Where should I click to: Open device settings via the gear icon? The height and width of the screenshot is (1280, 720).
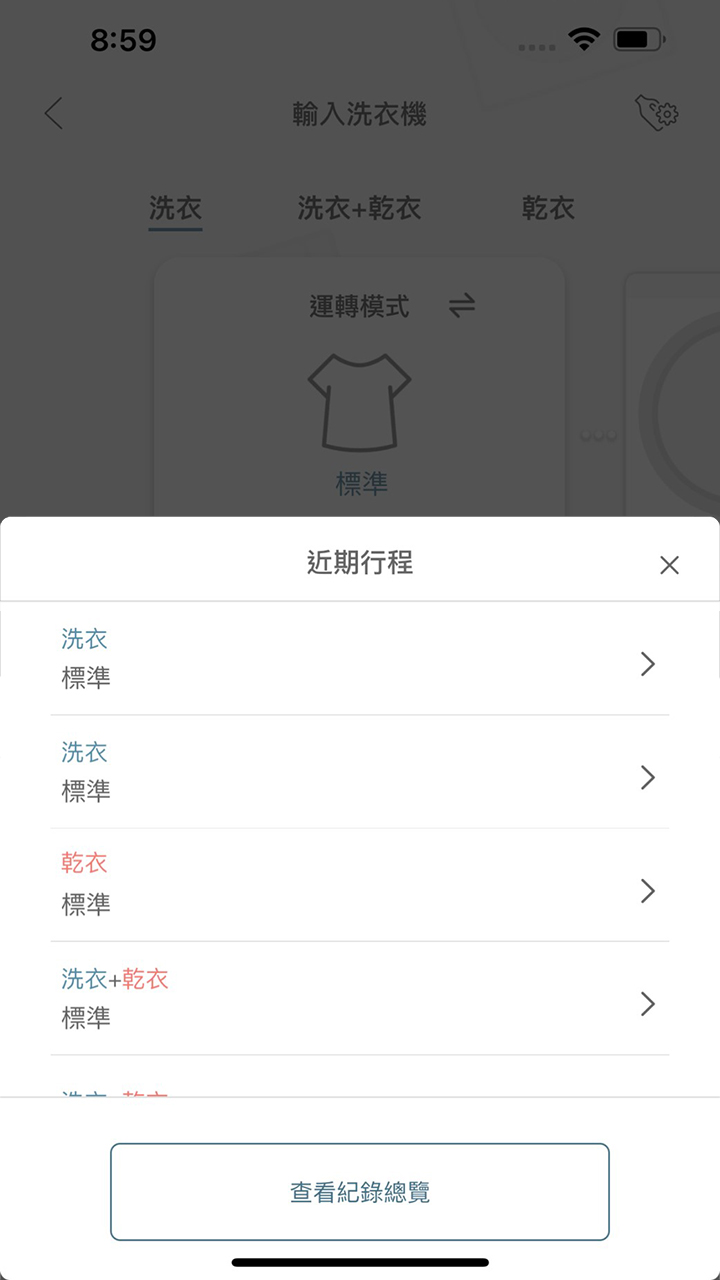coord(655,114)
